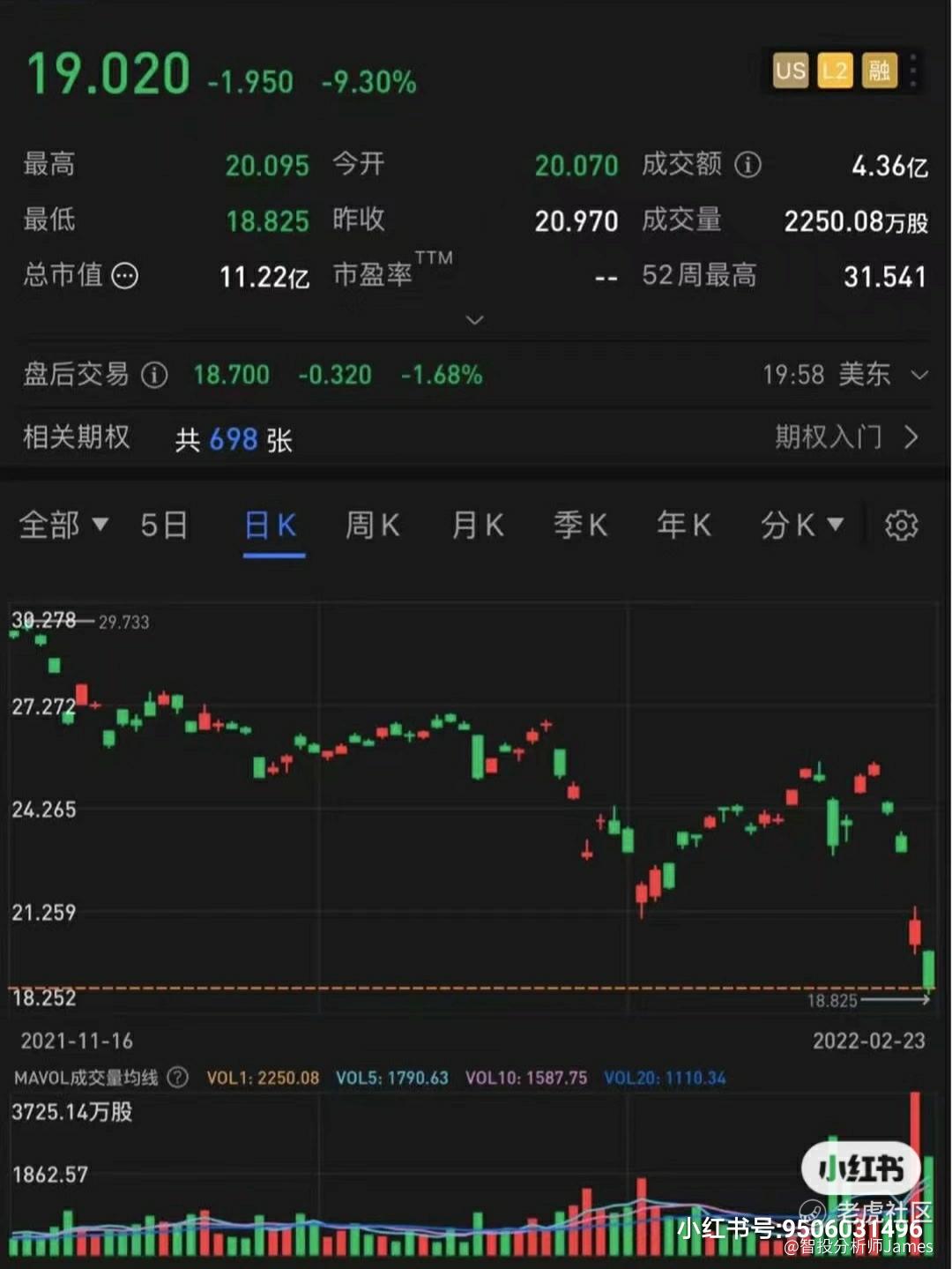The width and height of the screenshot is (952, 1269).
Task: Open the 分K minute interval dropdown
Action: click(801, 526)
